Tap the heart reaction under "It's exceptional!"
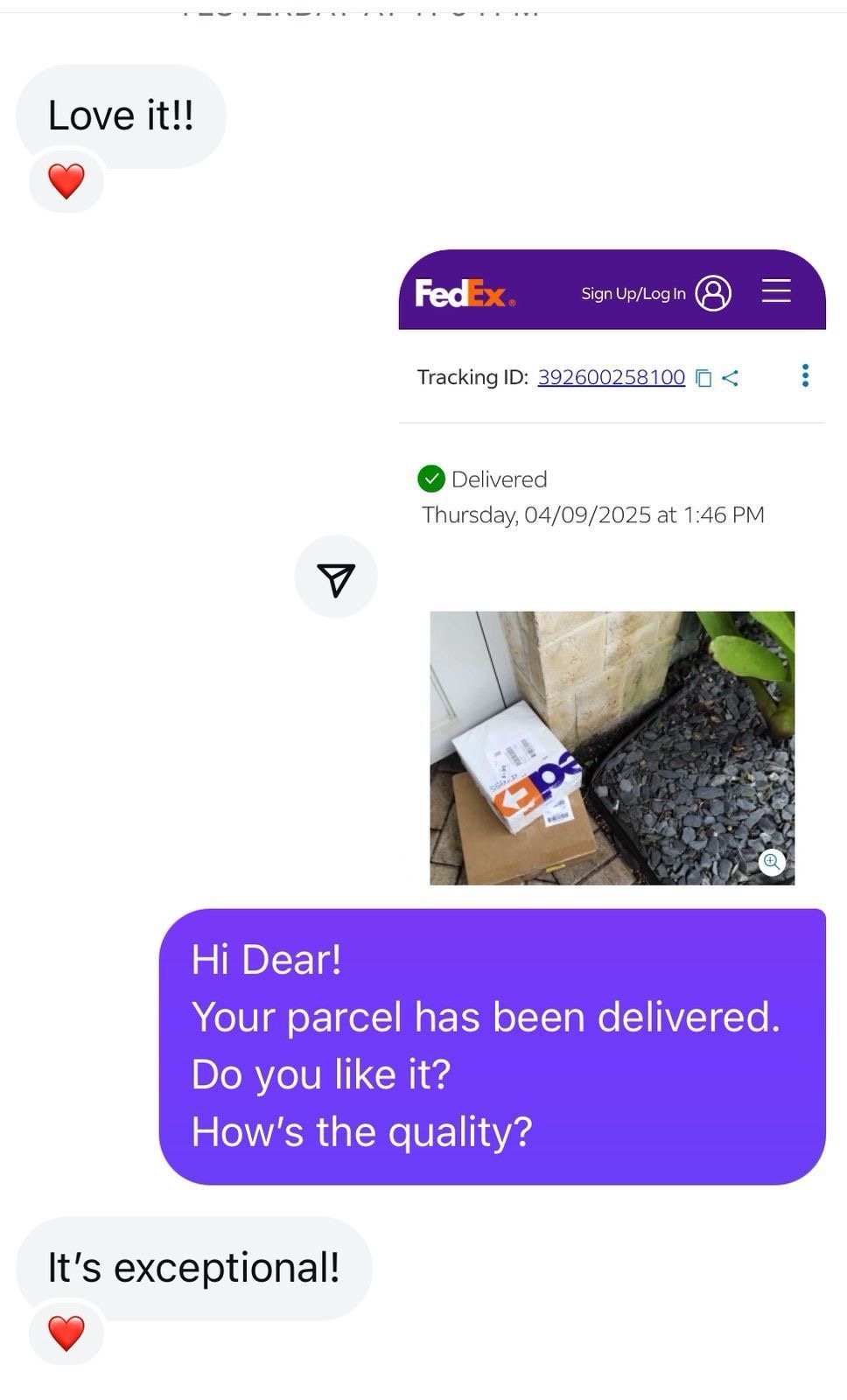 (66, 1333)
